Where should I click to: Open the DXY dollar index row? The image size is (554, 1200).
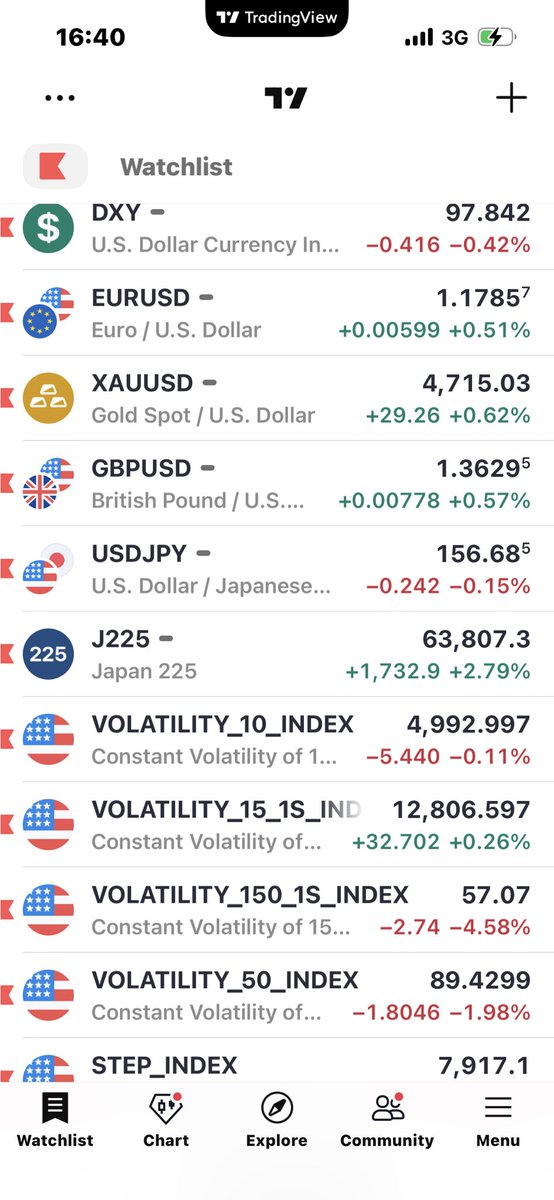277,228
